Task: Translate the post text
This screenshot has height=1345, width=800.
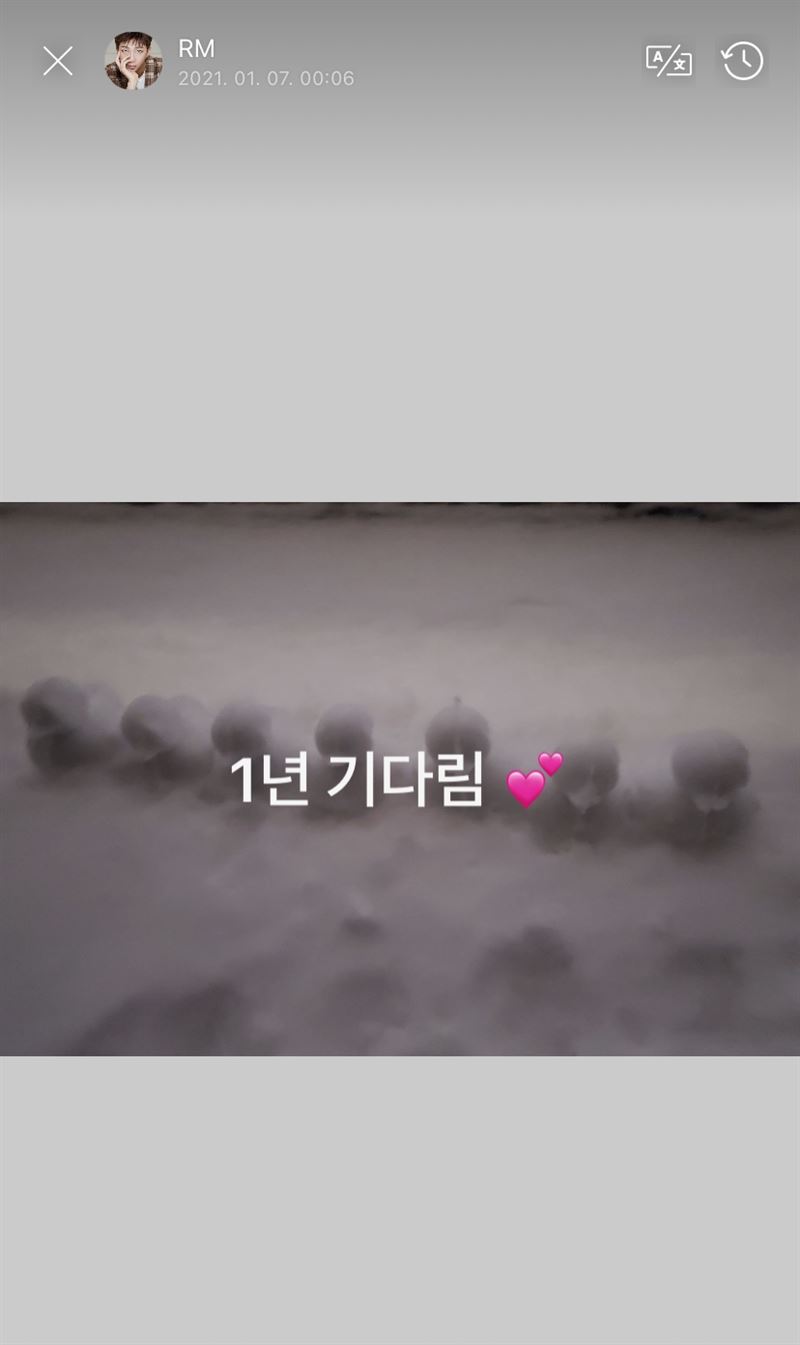Action: coord(668,61)
